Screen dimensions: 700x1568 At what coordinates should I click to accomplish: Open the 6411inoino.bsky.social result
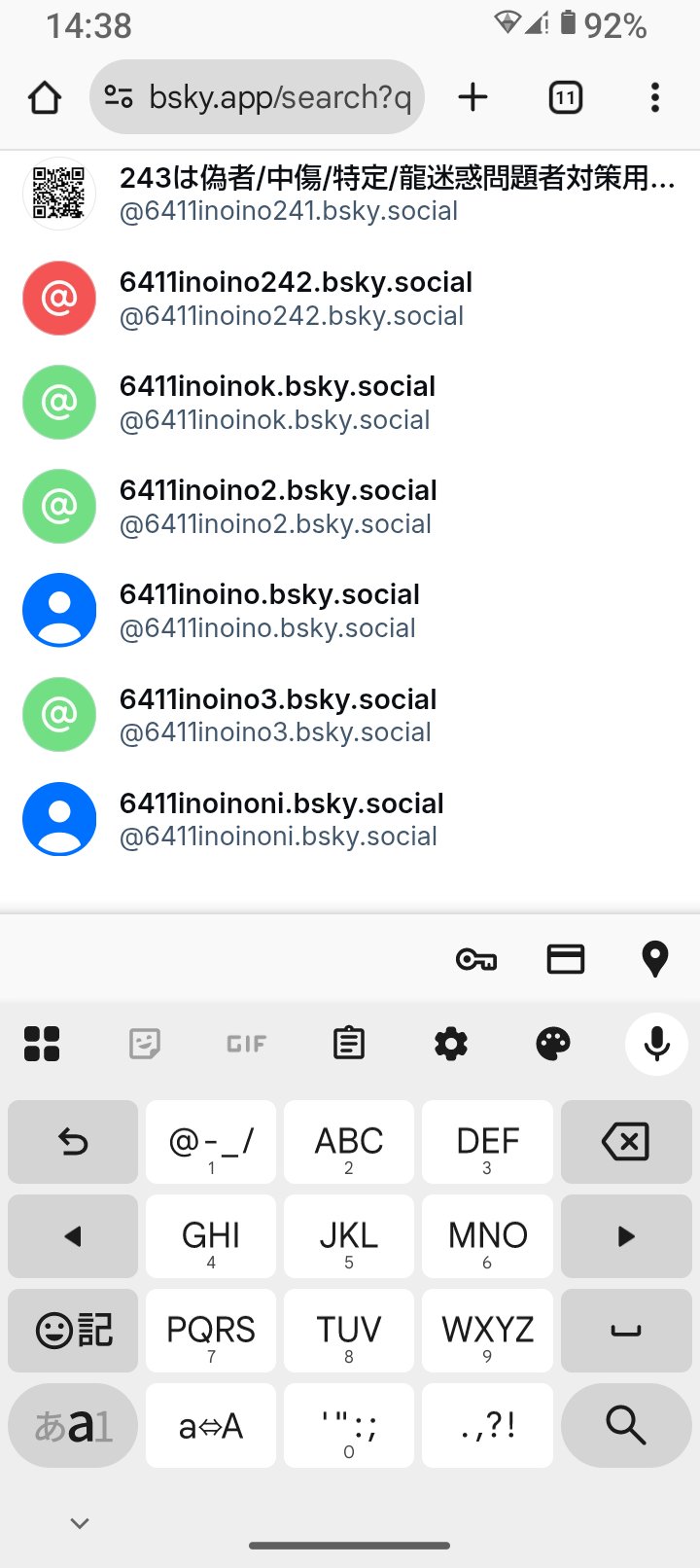tap(350, 610)
